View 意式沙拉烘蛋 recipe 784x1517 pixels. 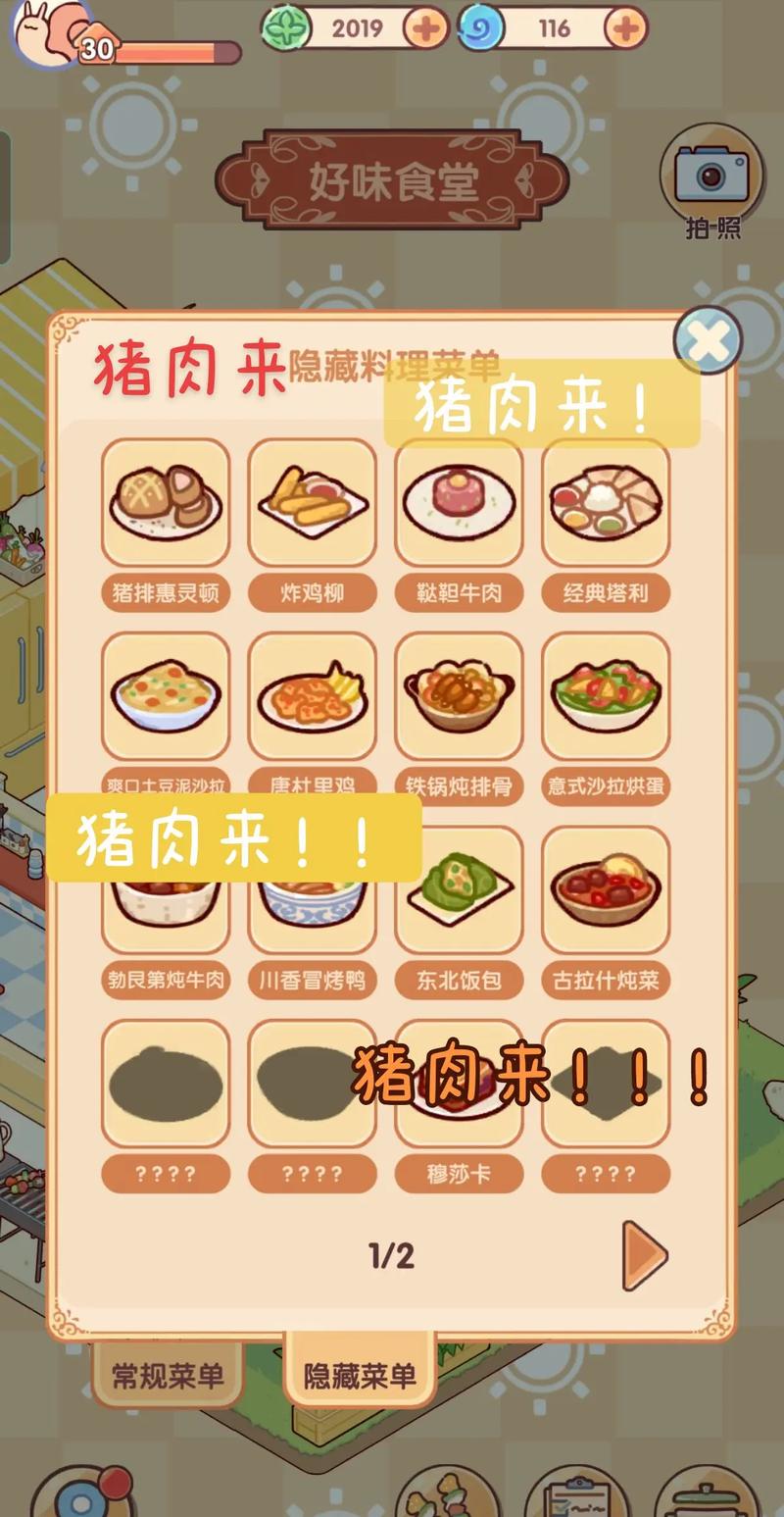(606, 696)
